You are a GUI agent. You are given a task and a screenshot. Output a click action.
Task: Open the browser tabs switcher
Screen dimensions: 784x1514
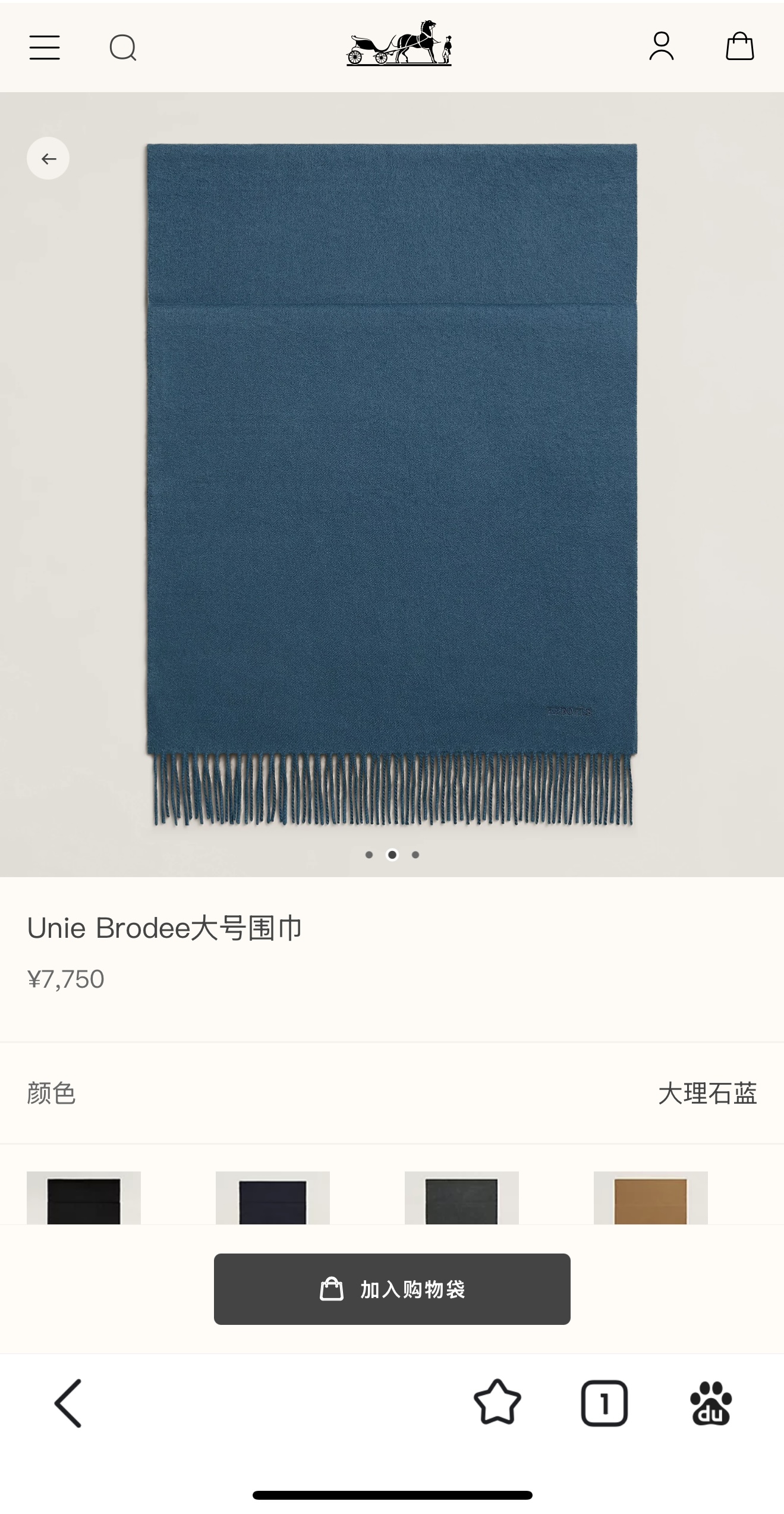click(604, 1403)
